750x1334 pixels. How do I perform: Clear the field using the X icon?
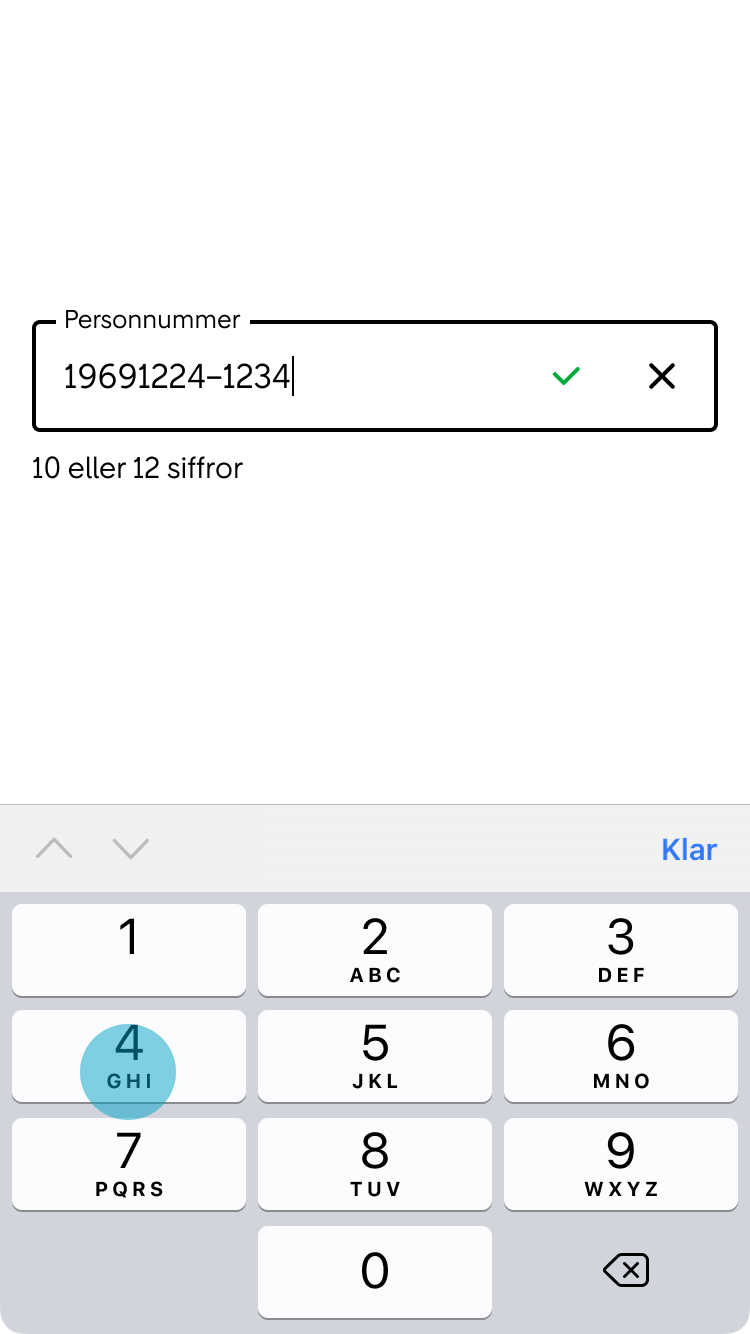click(662, 376)
